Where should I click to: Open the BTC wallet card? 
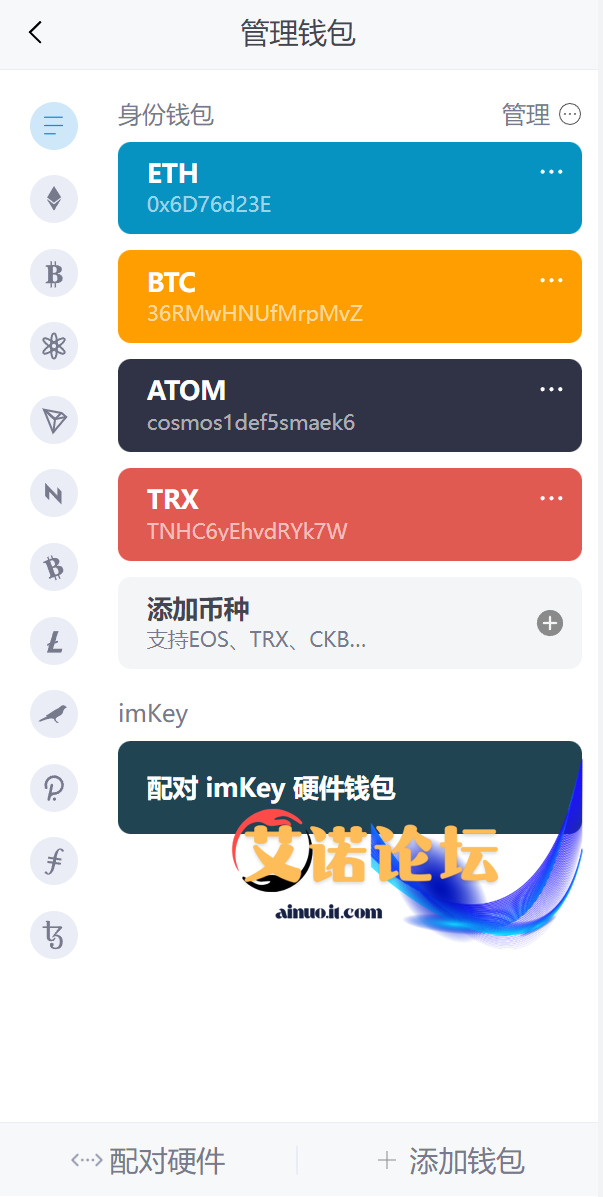pyautogui.click(x=330, y=297)
